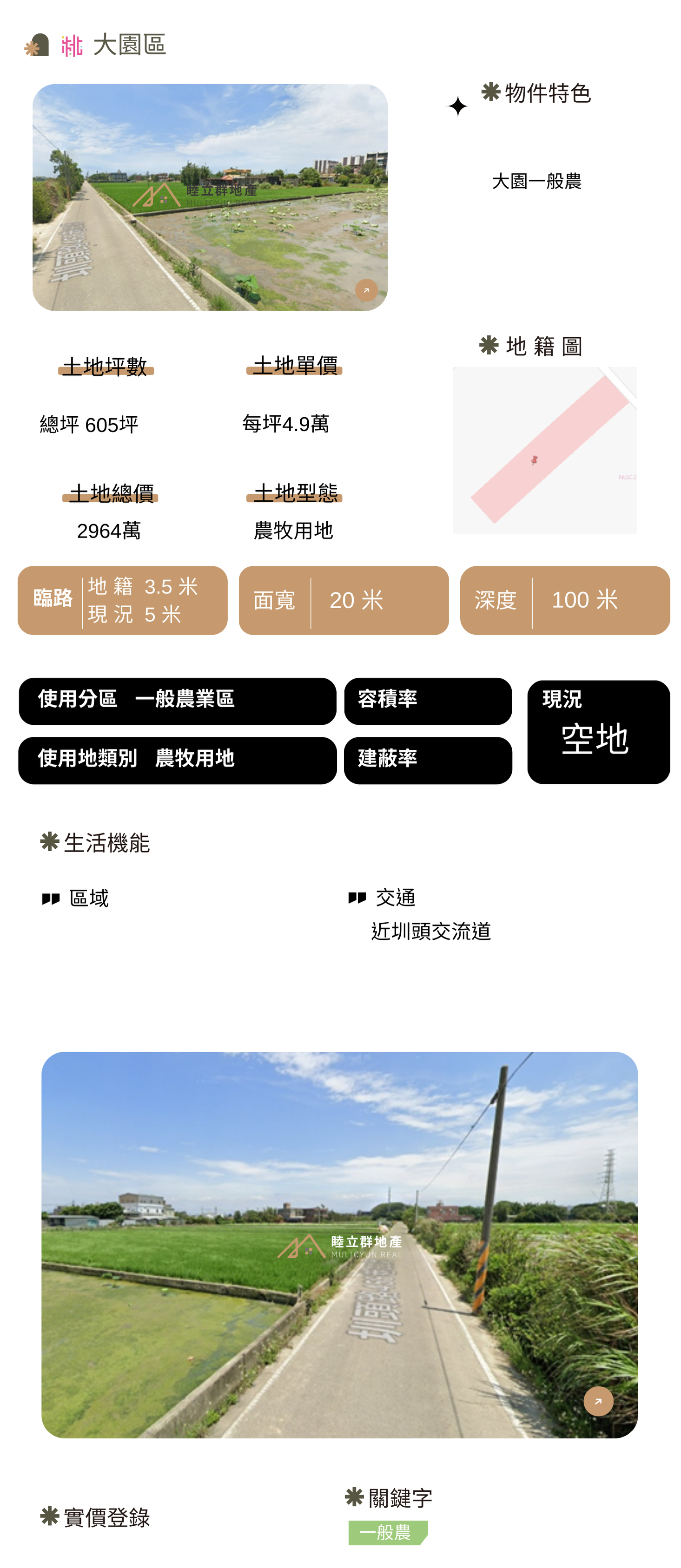Open the 地籍圖 cadastral map image

(x=544, y=451)
